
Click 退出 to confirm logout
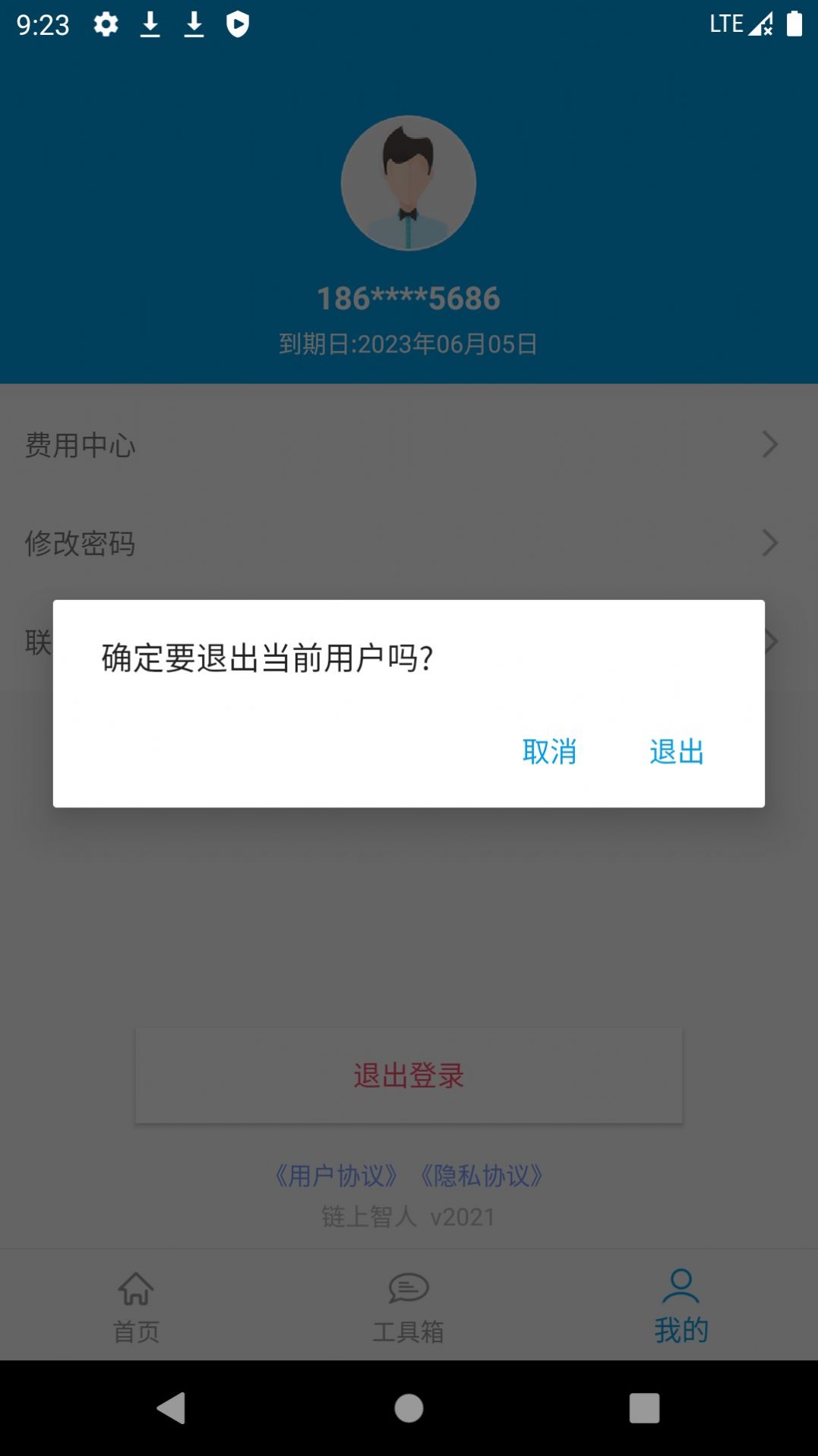click(x=674, y=753)
